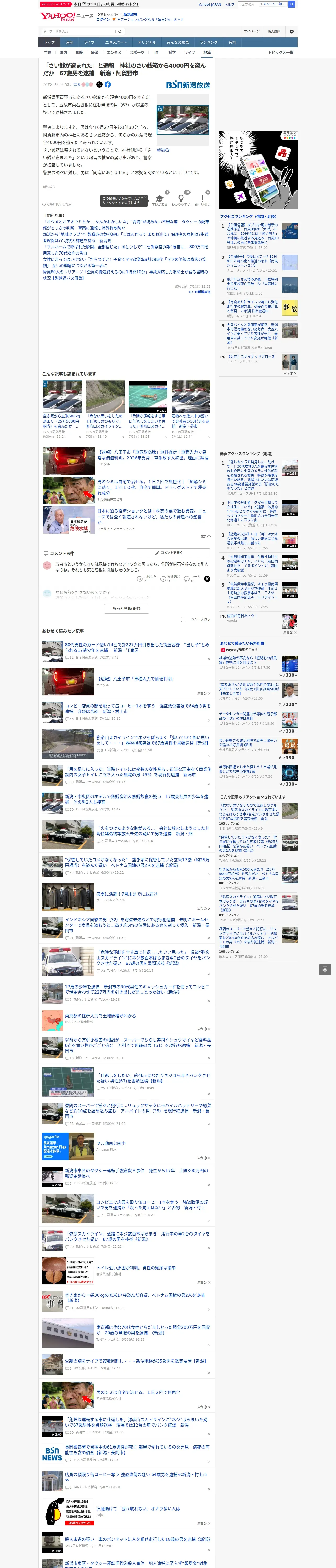This screenshot has height=1568, width=336.
Task: Open the settings gear icon
Action: point(292,32)
